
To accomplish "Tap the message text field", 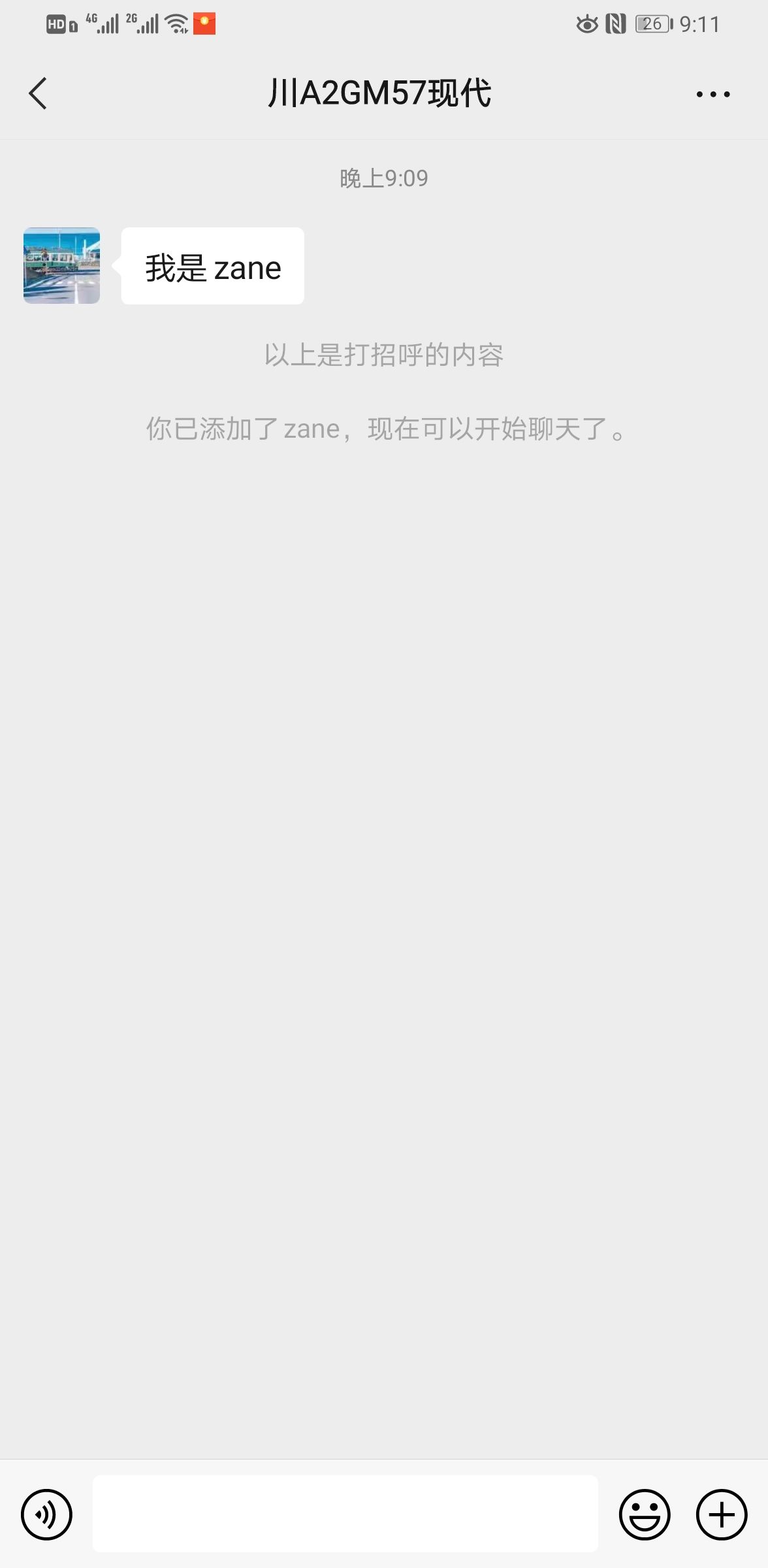I will (x=345, y=1513).
